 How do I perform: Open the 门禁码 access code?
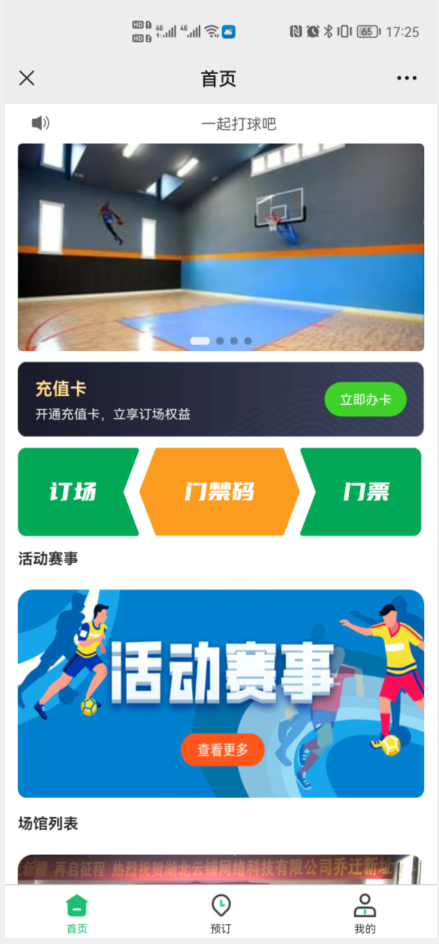pos(219,492)
